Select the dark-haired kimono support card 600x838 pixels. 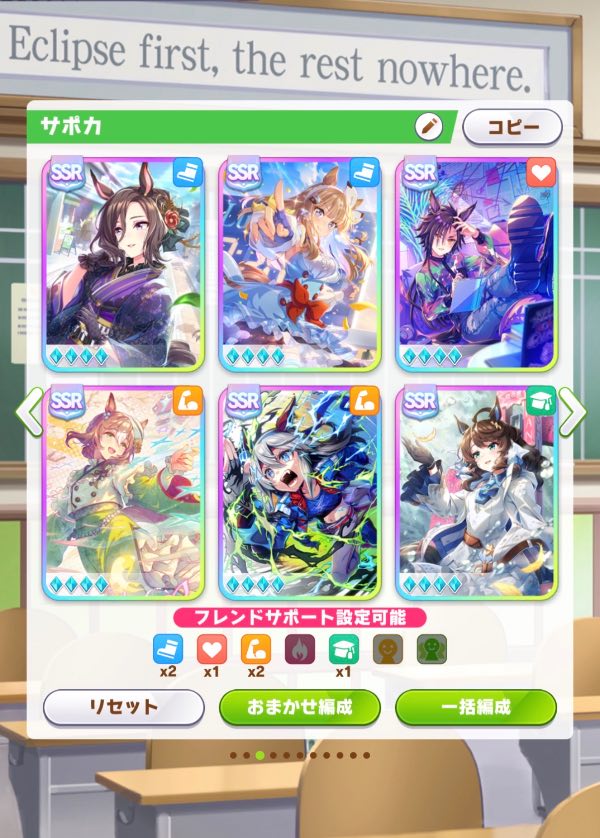tap(123, 264)
